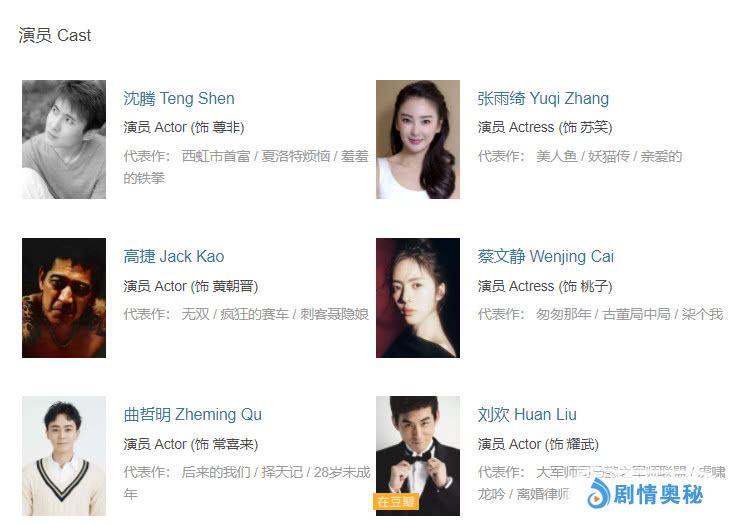Open the photo of 蔡文静 Wenjing Cai
The height and width of the screenshot is (524, 731).
[x=418, y=297]
